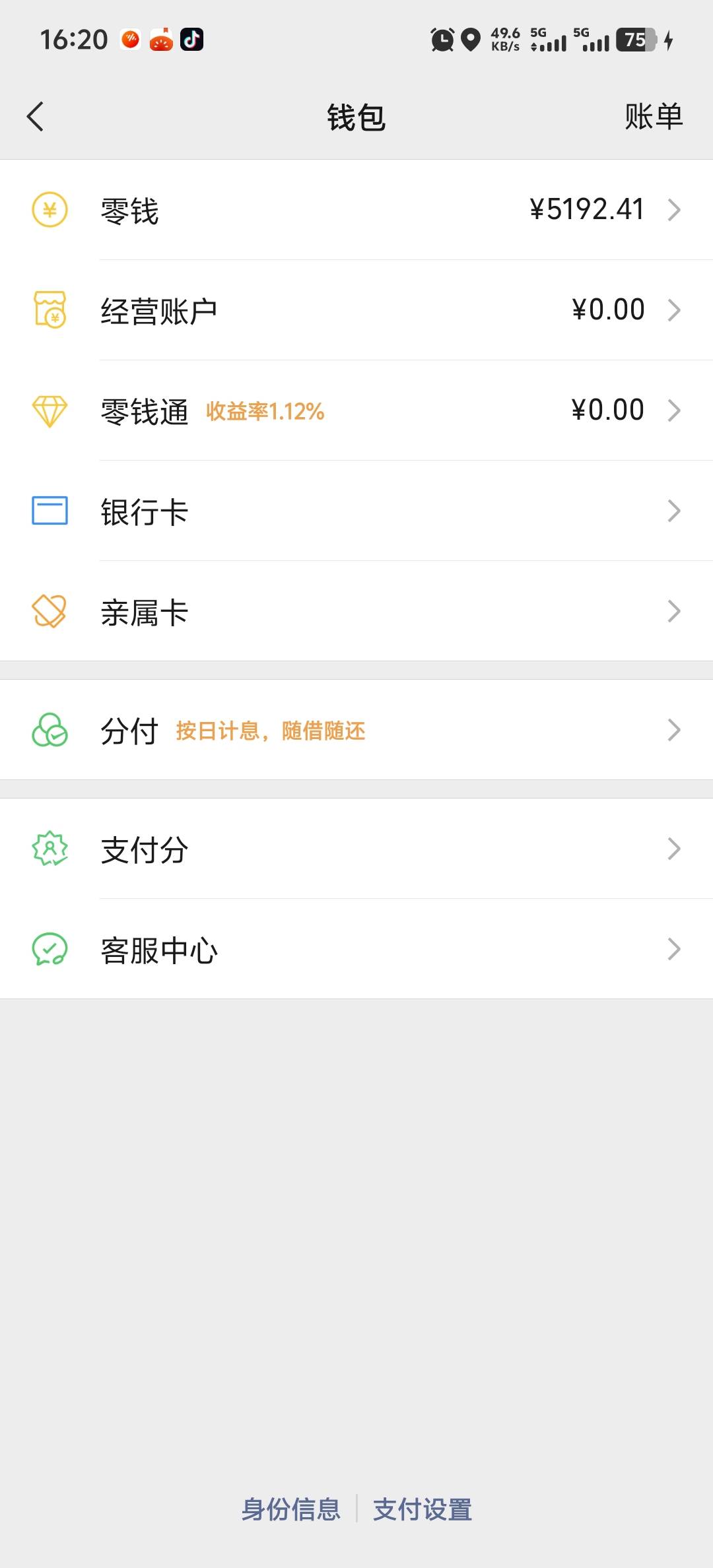713x1568 pixels.
Task: Open 经营账户
Action: pyautogui.click(x=356, y=310)
